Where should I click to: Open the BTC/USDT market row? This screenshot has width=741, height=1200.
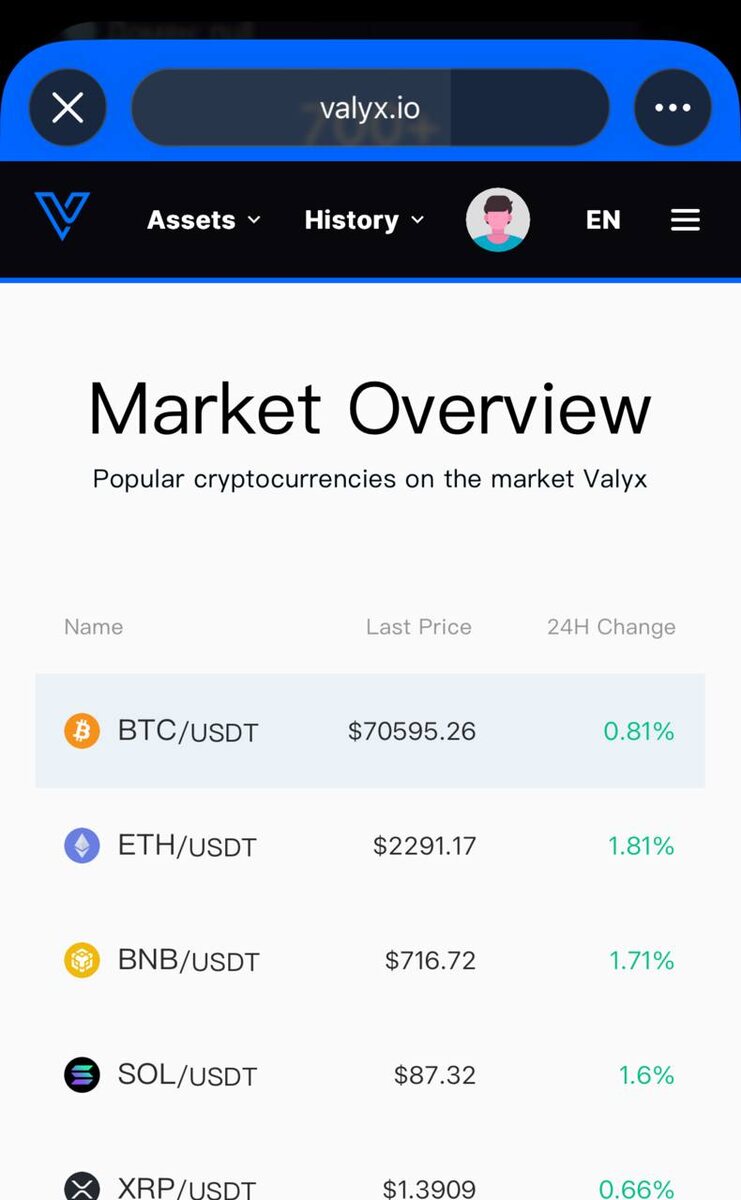(370, 731)
